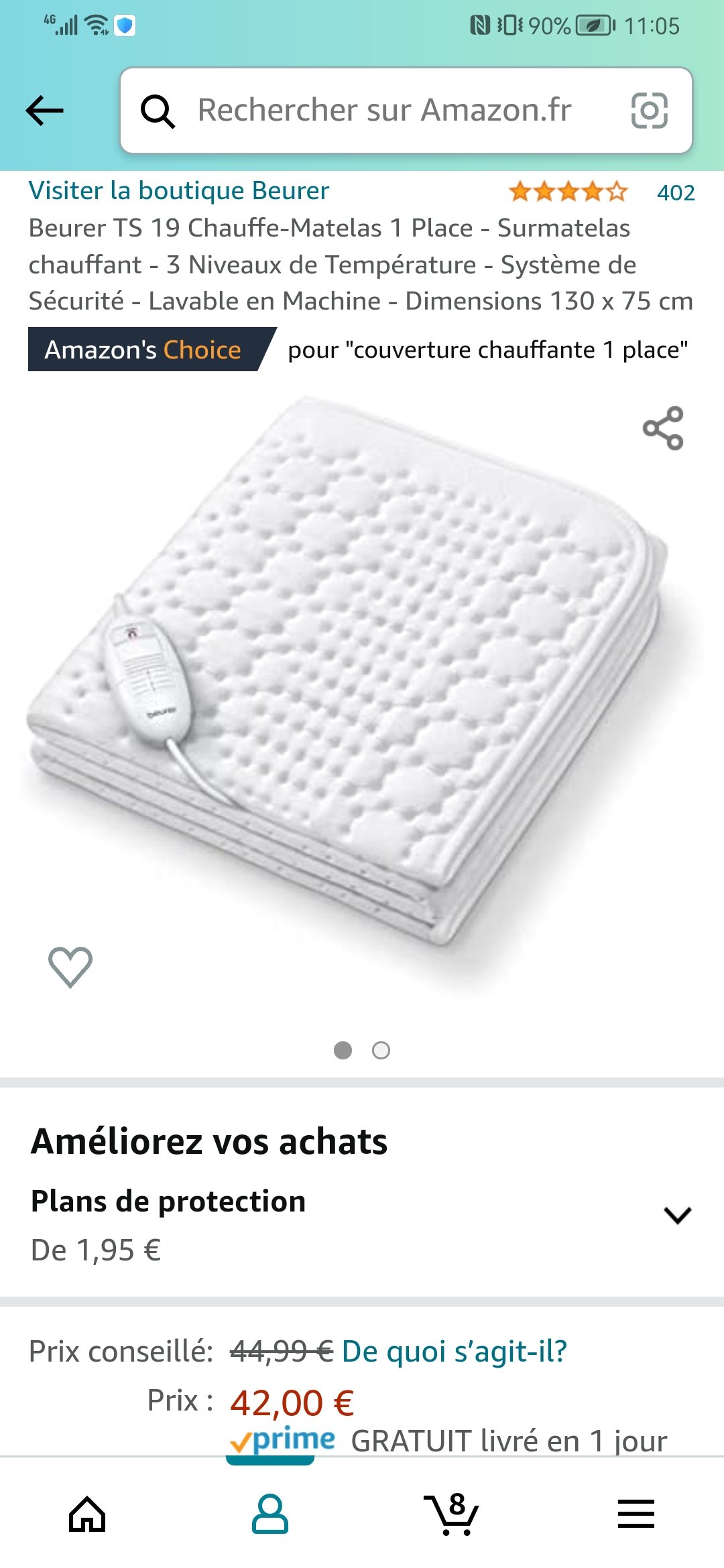This screenshot has width=724, height=1568.
Task: Open the camera scan search icon
Action: 649,111
